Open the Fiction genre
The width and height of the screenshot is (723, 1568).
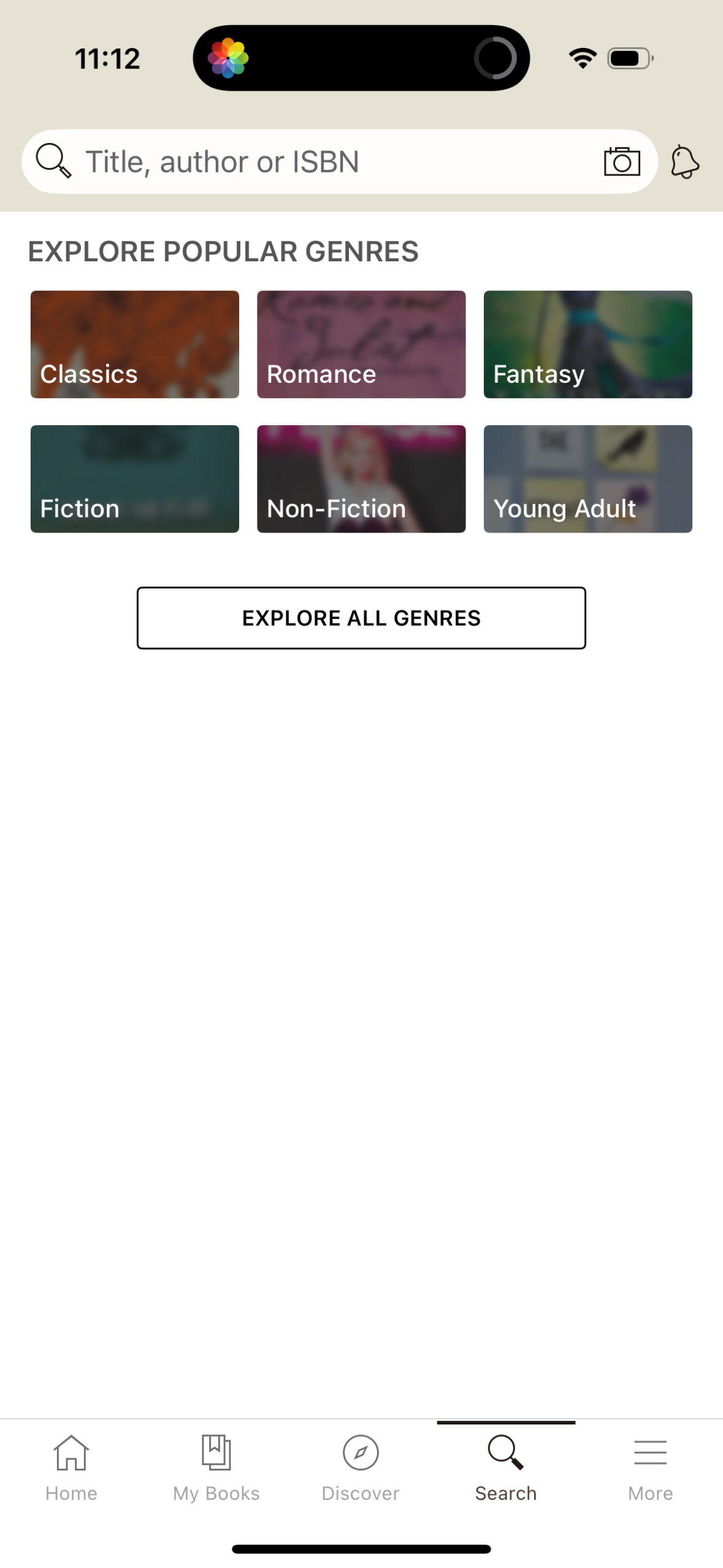(134, 478)
